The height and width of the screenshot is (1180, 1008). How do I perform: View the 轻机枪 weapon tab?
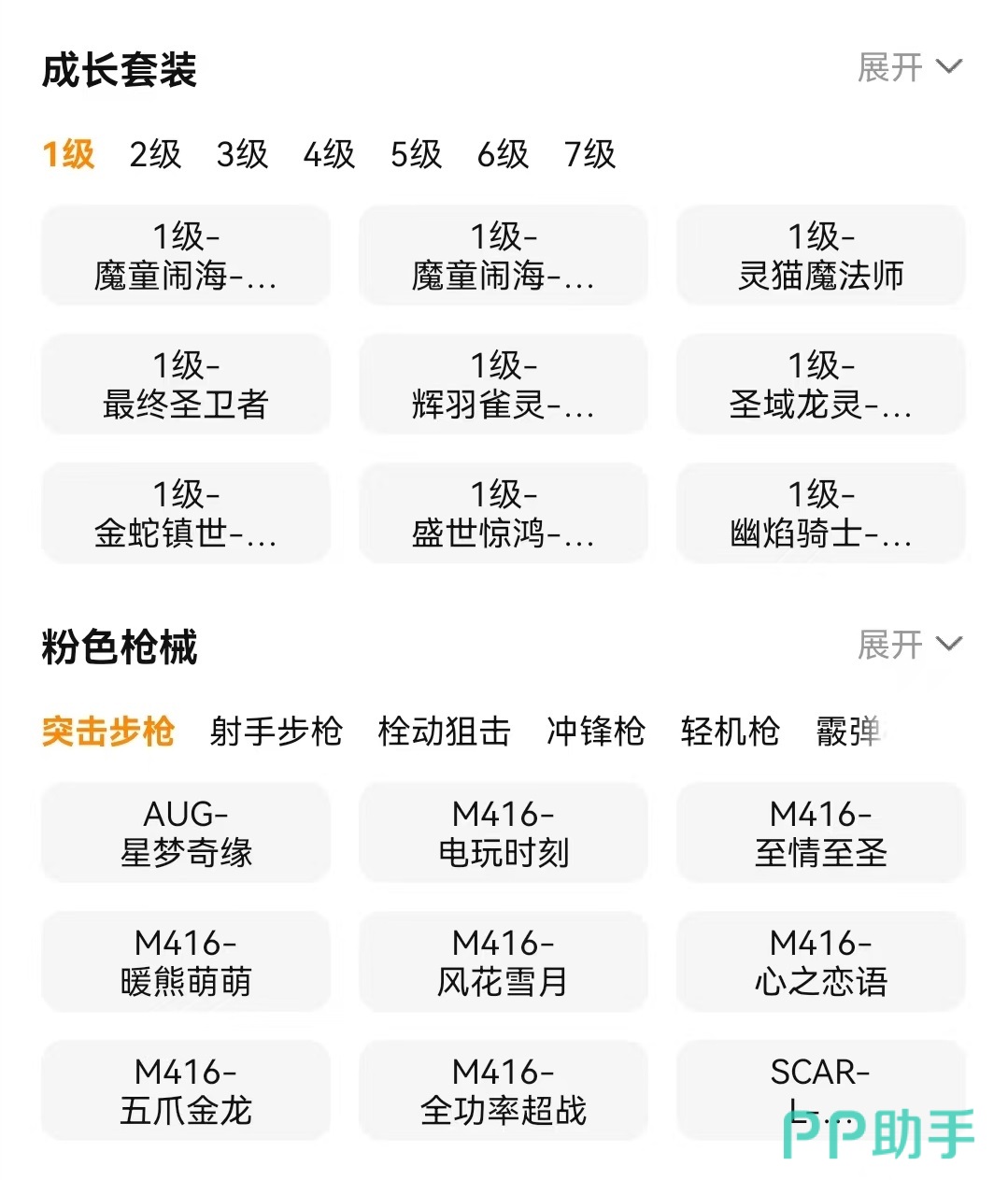(730, 732)
